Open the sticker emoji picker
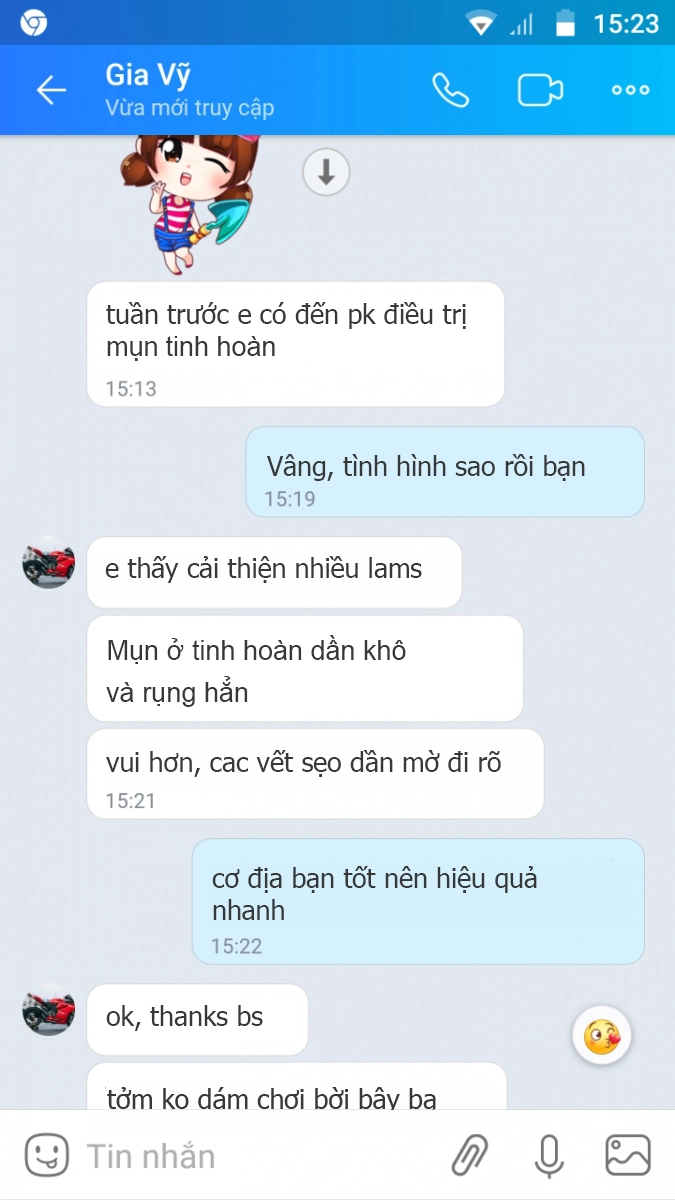Image resolution: width=675 pixels, height=1200 pixels. [46, 1155]
